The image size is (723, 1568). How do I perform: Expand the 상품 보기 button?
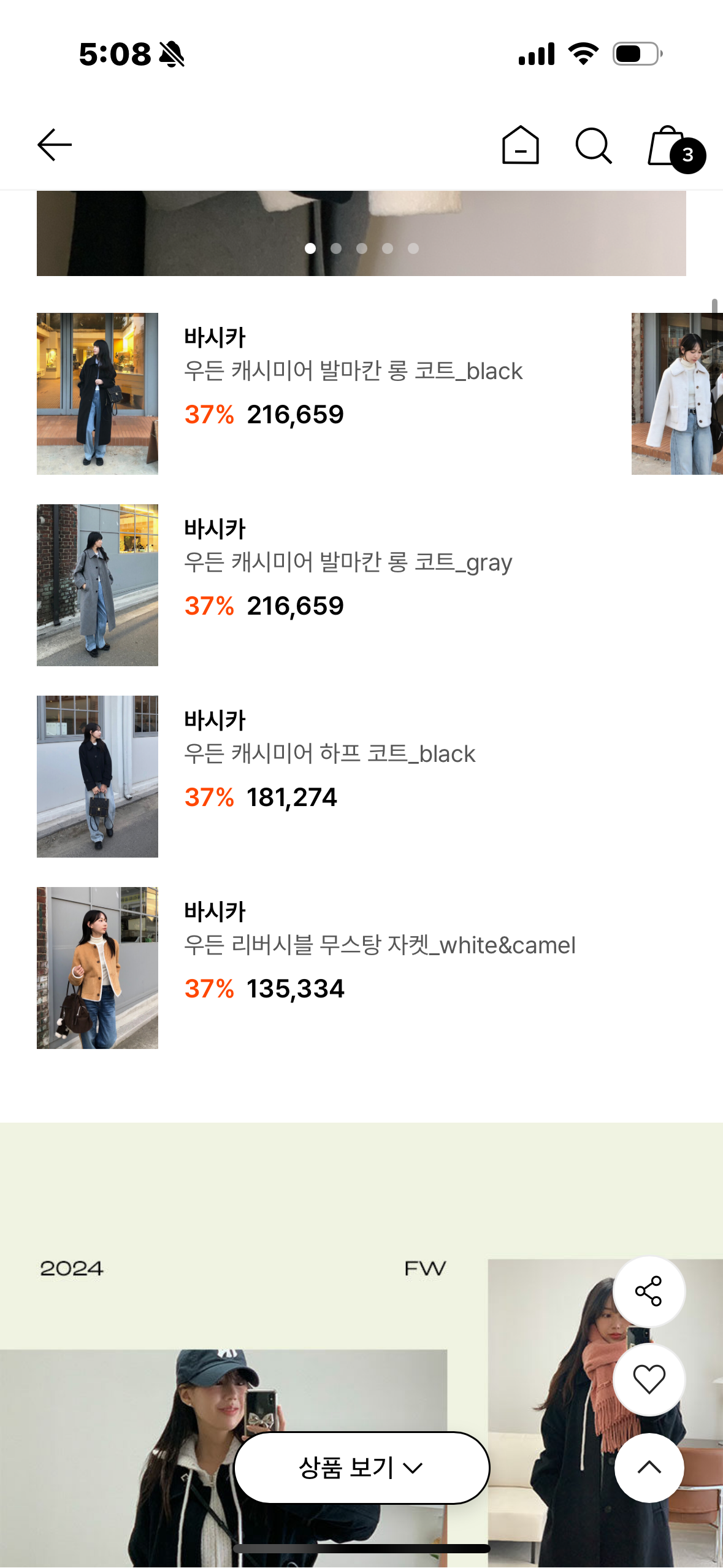[361, 1467]
